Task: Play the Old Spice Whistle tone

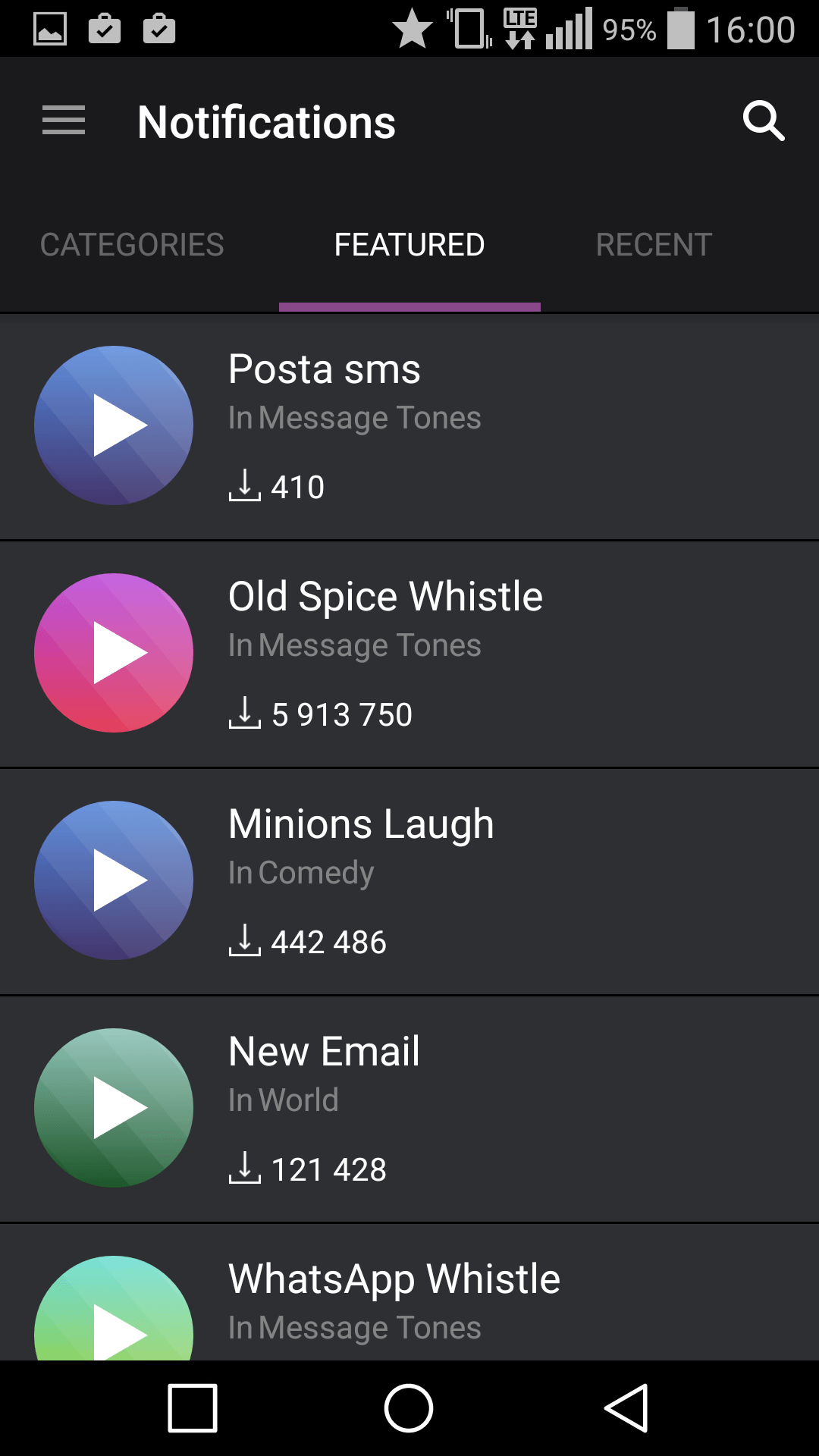Action: [x=114, y=653]
